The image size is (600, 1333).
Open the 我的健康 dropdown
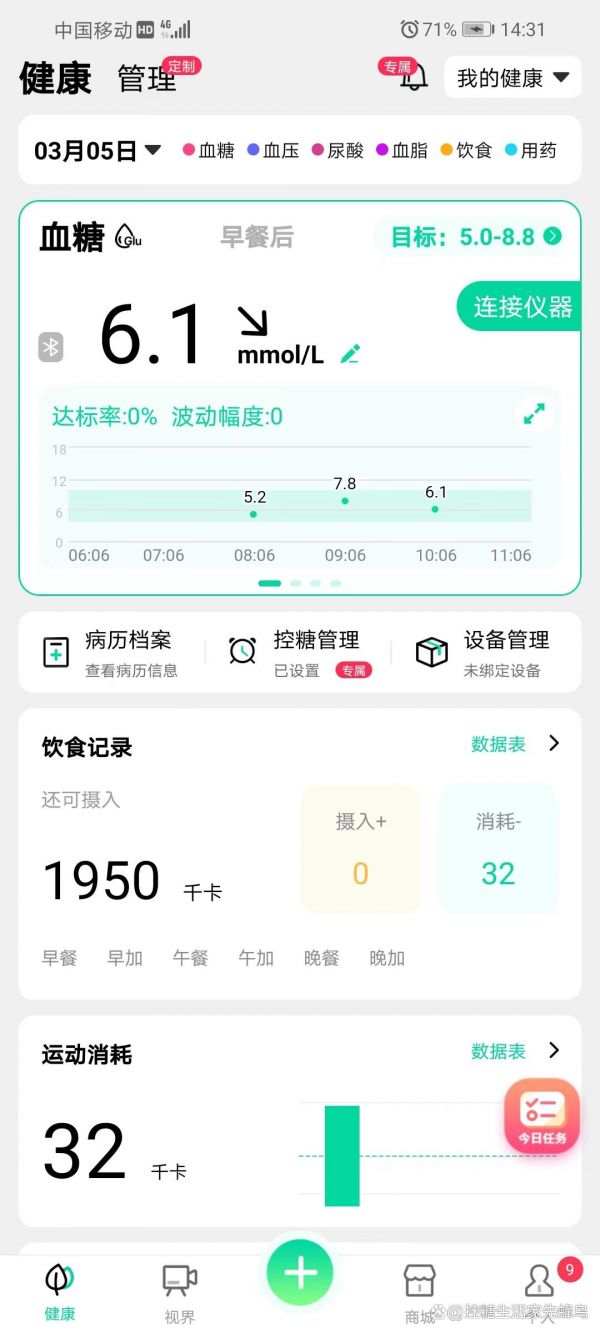513,77
